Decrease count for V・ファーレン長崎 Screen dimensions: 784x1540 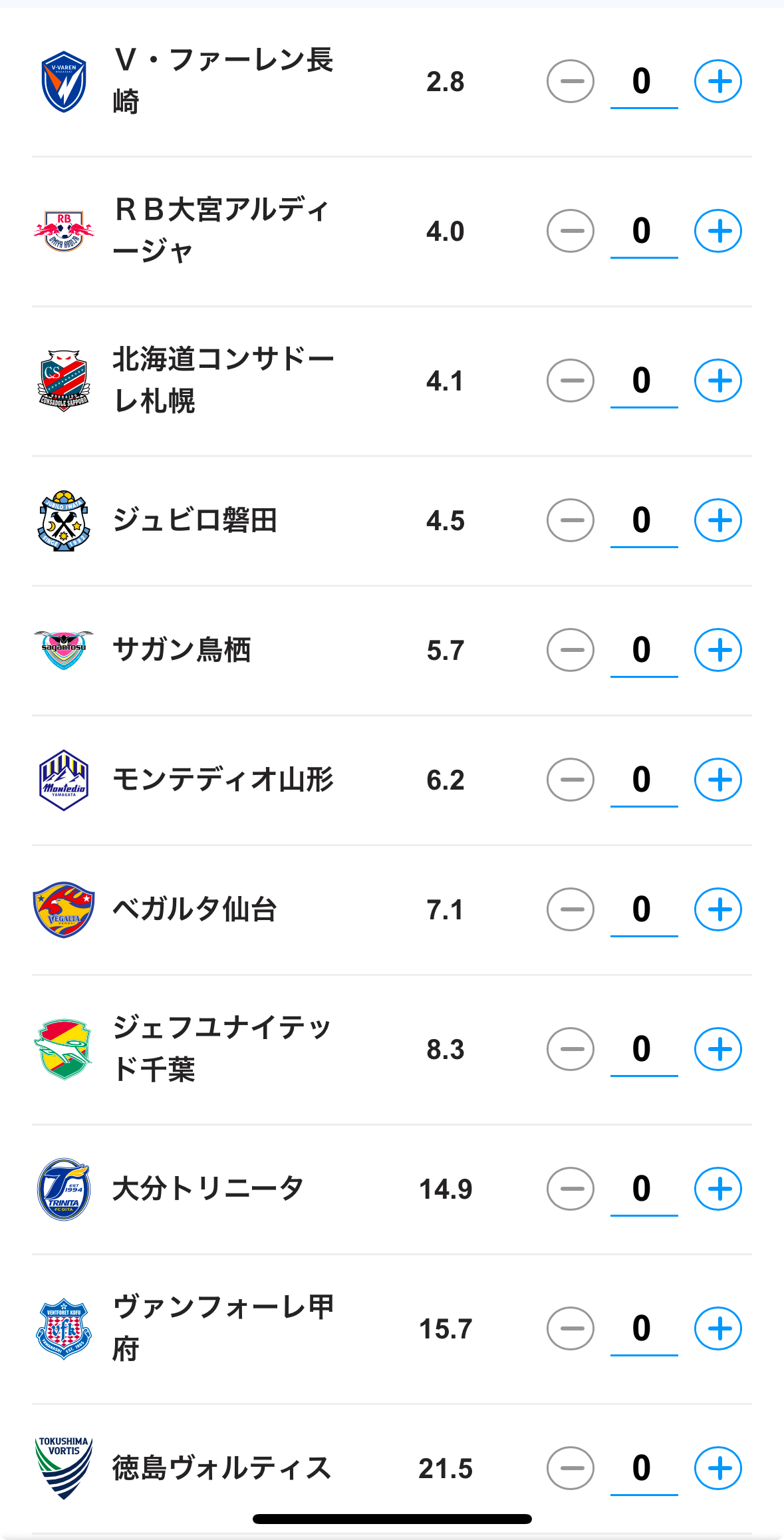pos(571,82)
